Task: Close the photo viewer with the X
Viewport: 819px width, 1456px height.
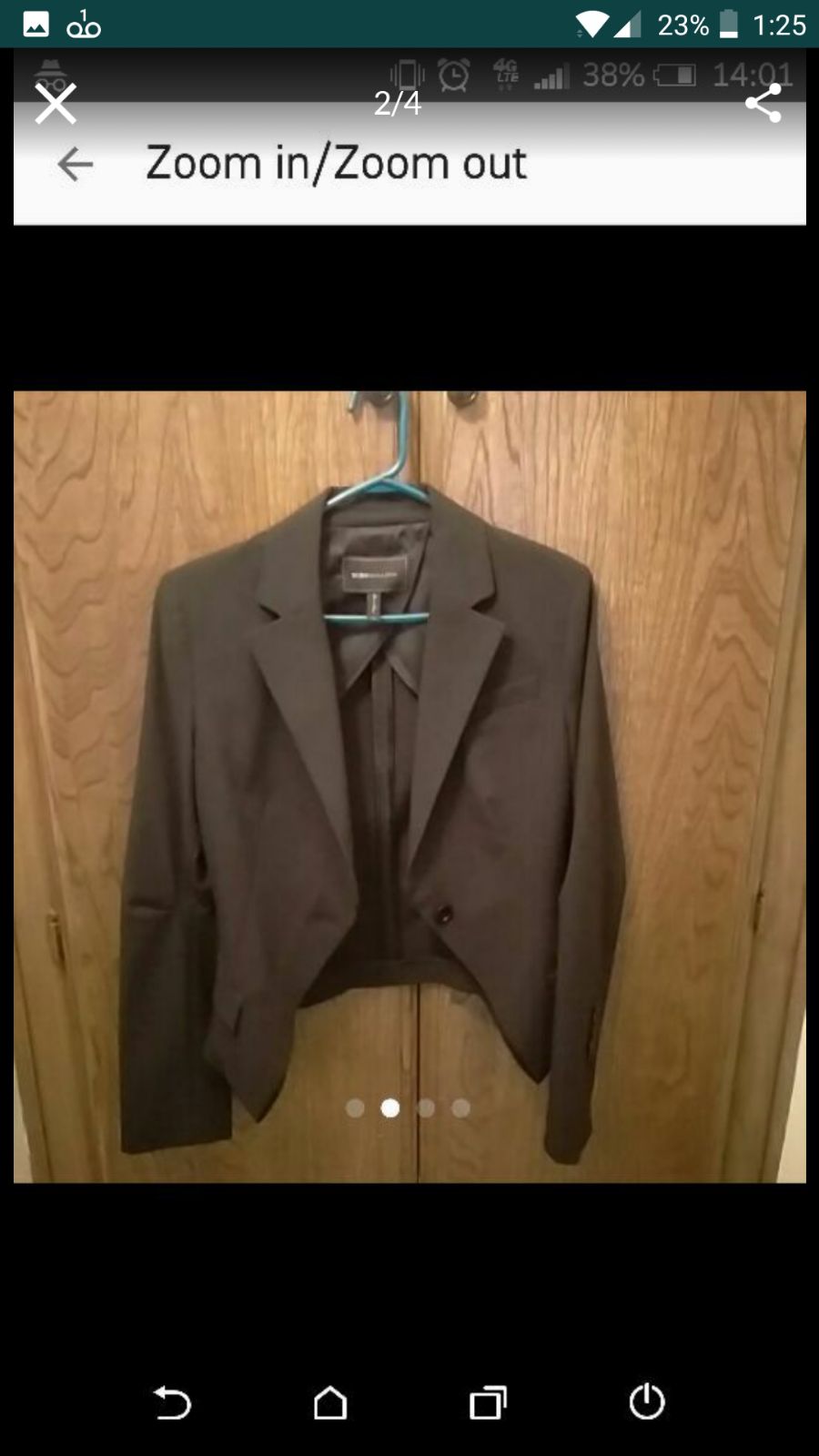Action: (x=56, y=103)
